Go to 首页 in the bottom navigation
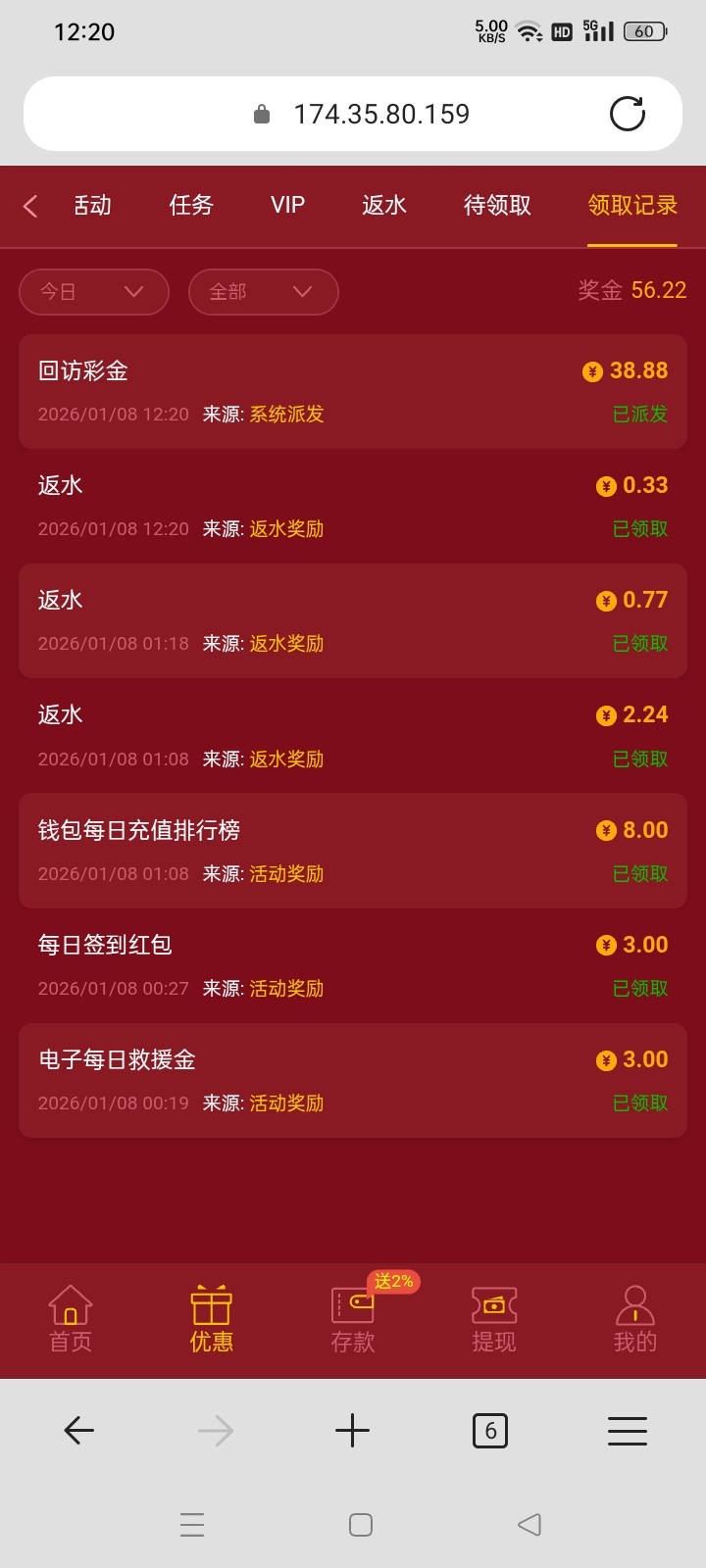 click(x=71, y=1319)
